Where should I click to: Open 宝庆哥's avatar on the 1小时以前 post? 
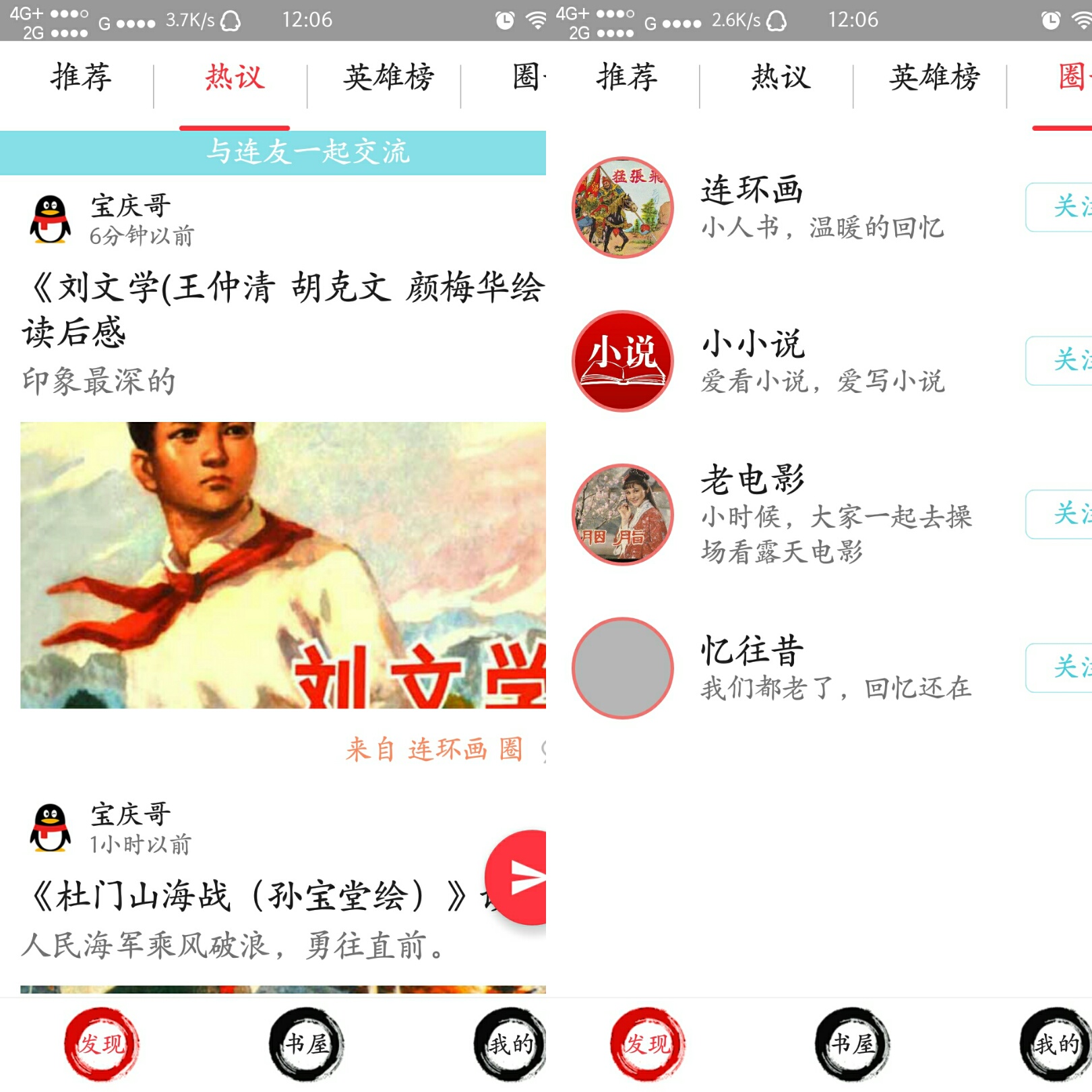click(51, 827)
